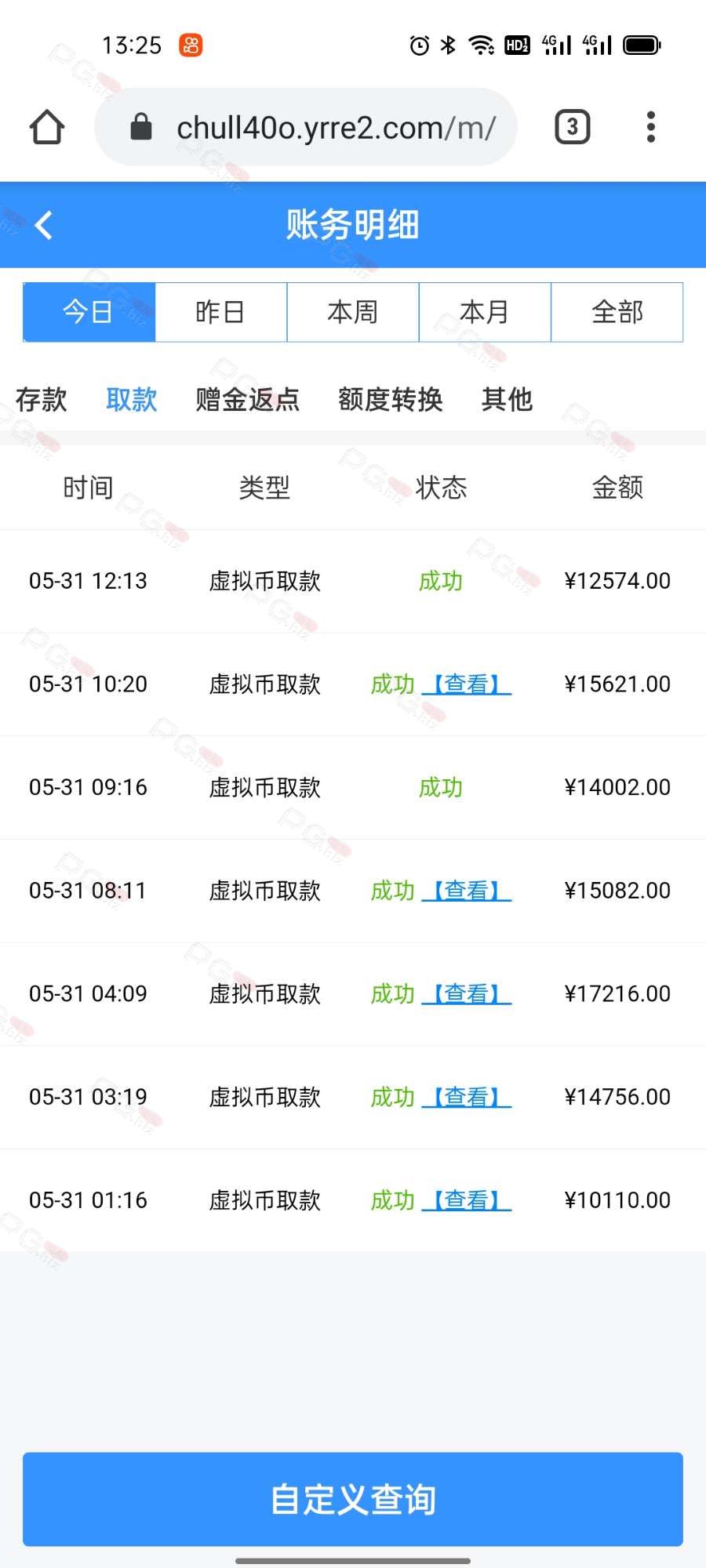View details of the 10:20 withdrawal
Image resolution: width=706 pixels, height=1568 pixels.
(468, 684)
